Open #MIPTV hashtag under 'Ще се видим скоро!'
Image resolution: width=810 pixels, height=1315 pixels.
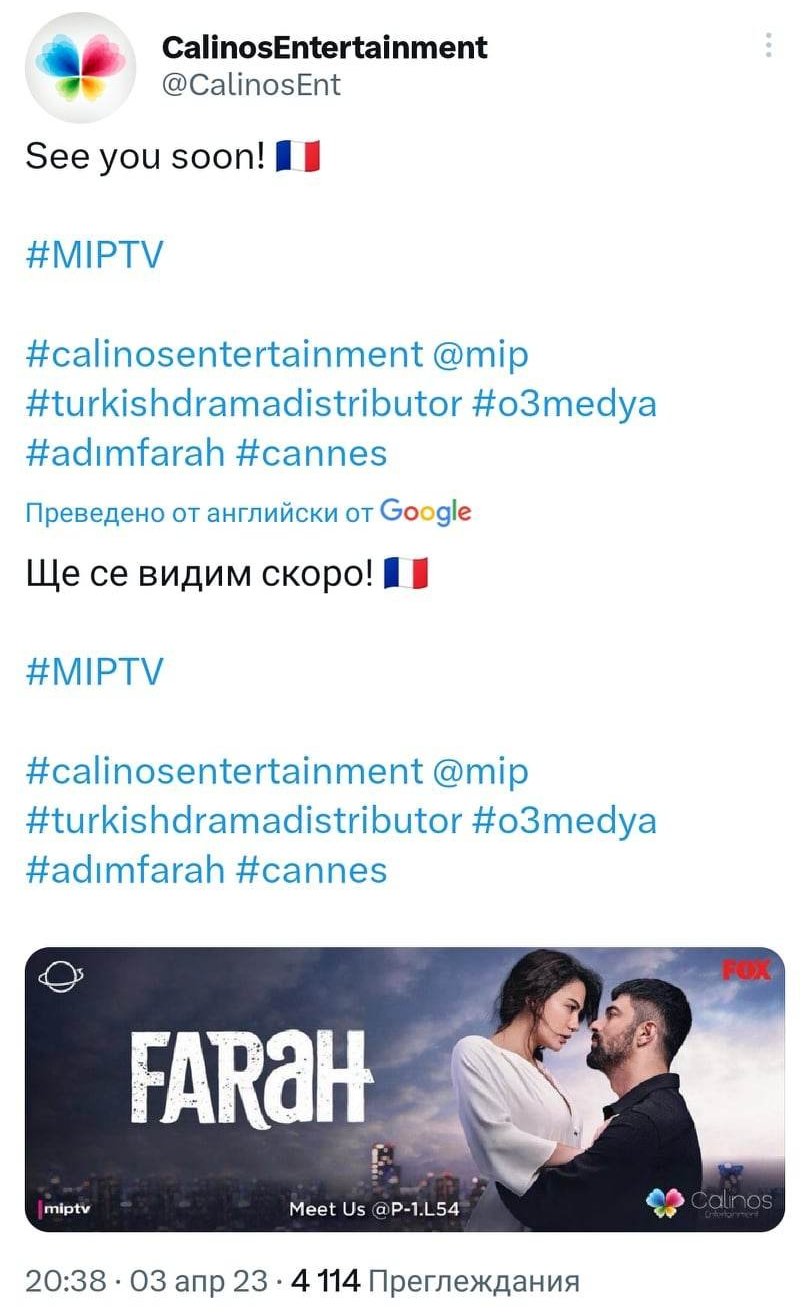93,672
